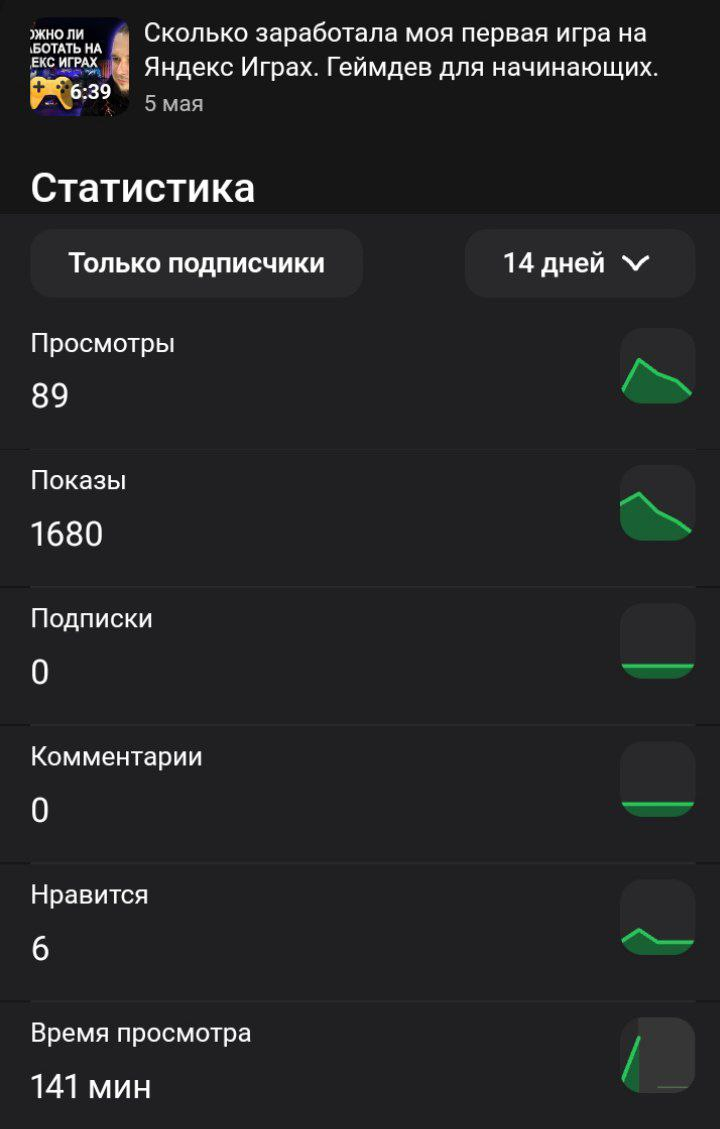Toggle the Только подписчики filter
This screenshot has height=1129, width=720.
196,263
